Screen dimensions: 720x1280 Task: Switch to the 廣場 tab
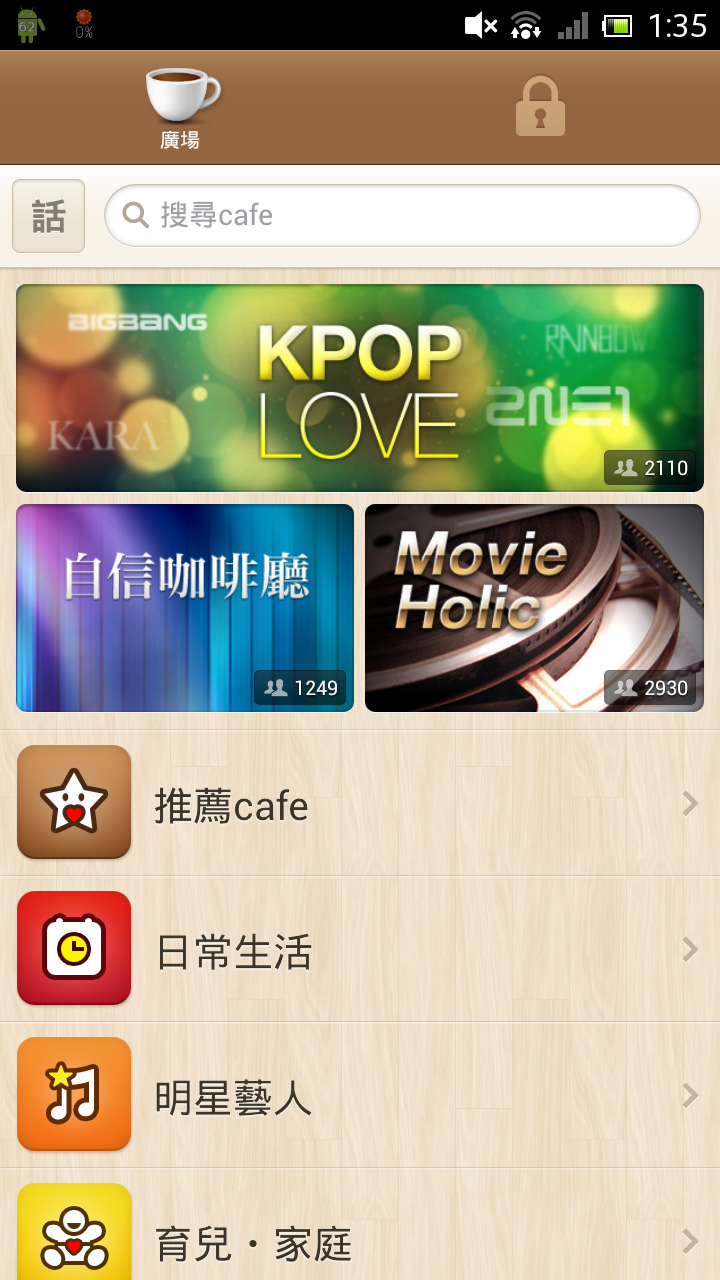(x=181, y=108)
